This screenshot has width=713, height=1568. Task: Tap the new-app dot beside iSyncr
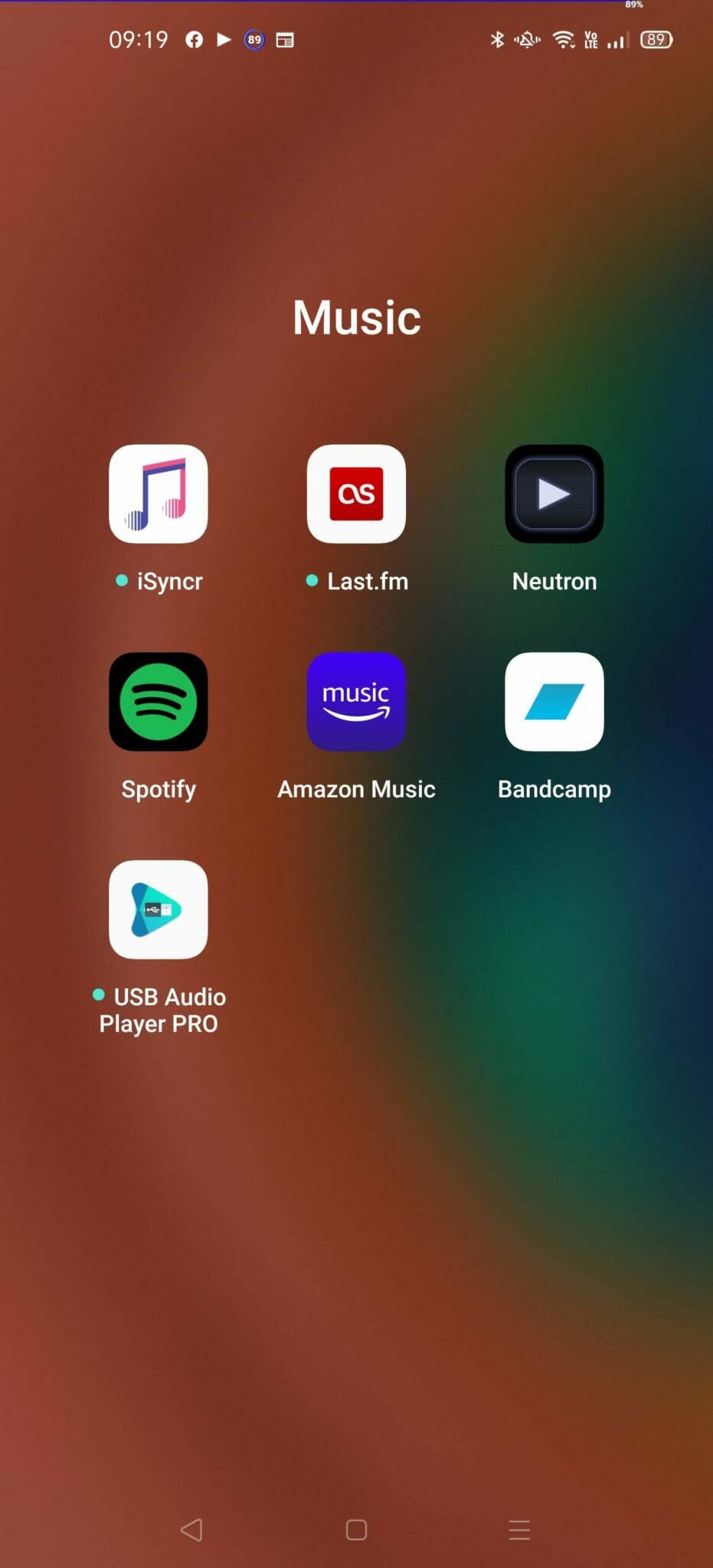(x=120, y=580)
